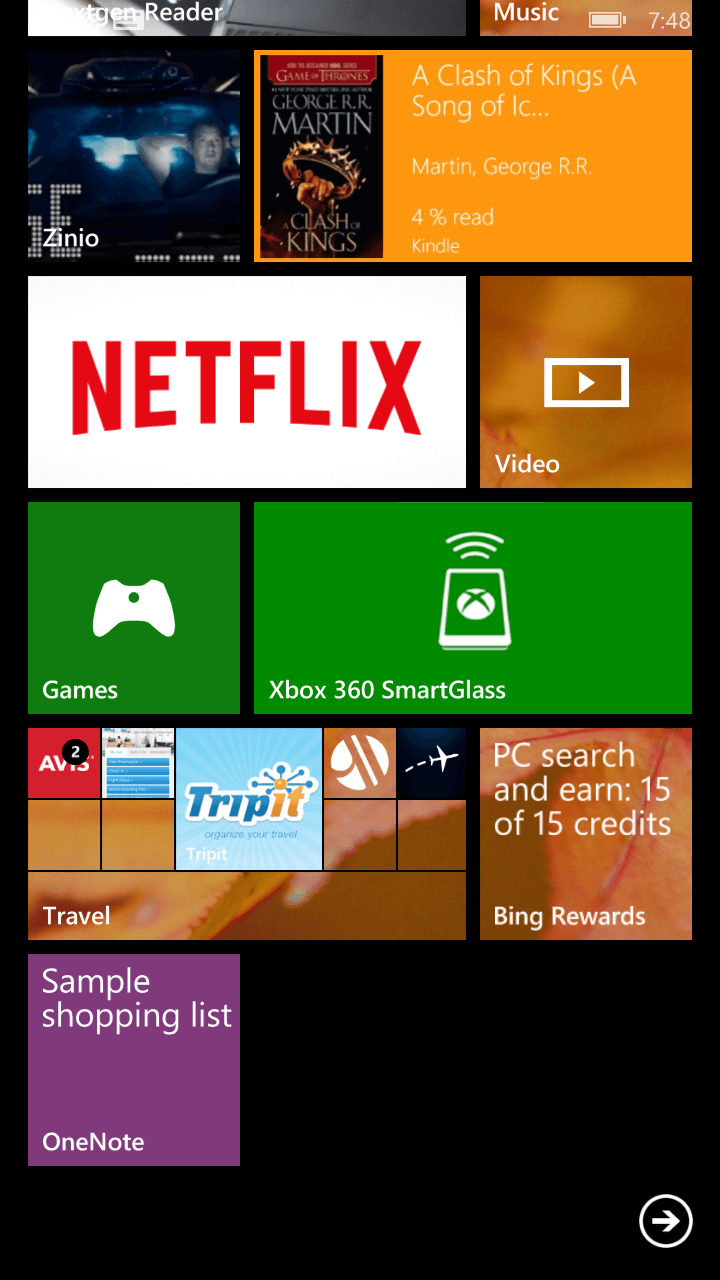Open OneNote sample shopping list
The width and height of the screenshot is (720, 1280).
pos(134,1060)
